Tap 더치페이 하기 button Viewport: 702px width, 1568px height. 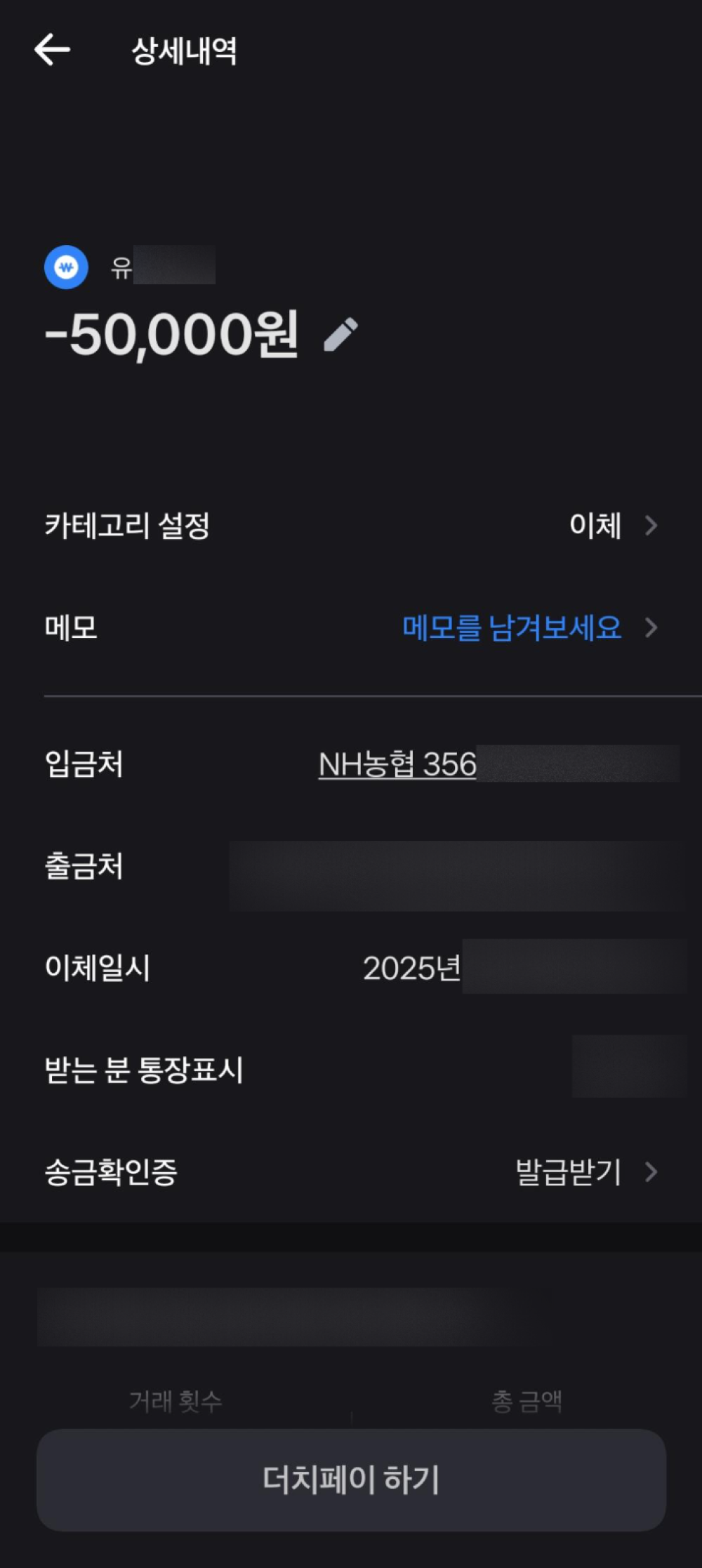(351, 1480)
